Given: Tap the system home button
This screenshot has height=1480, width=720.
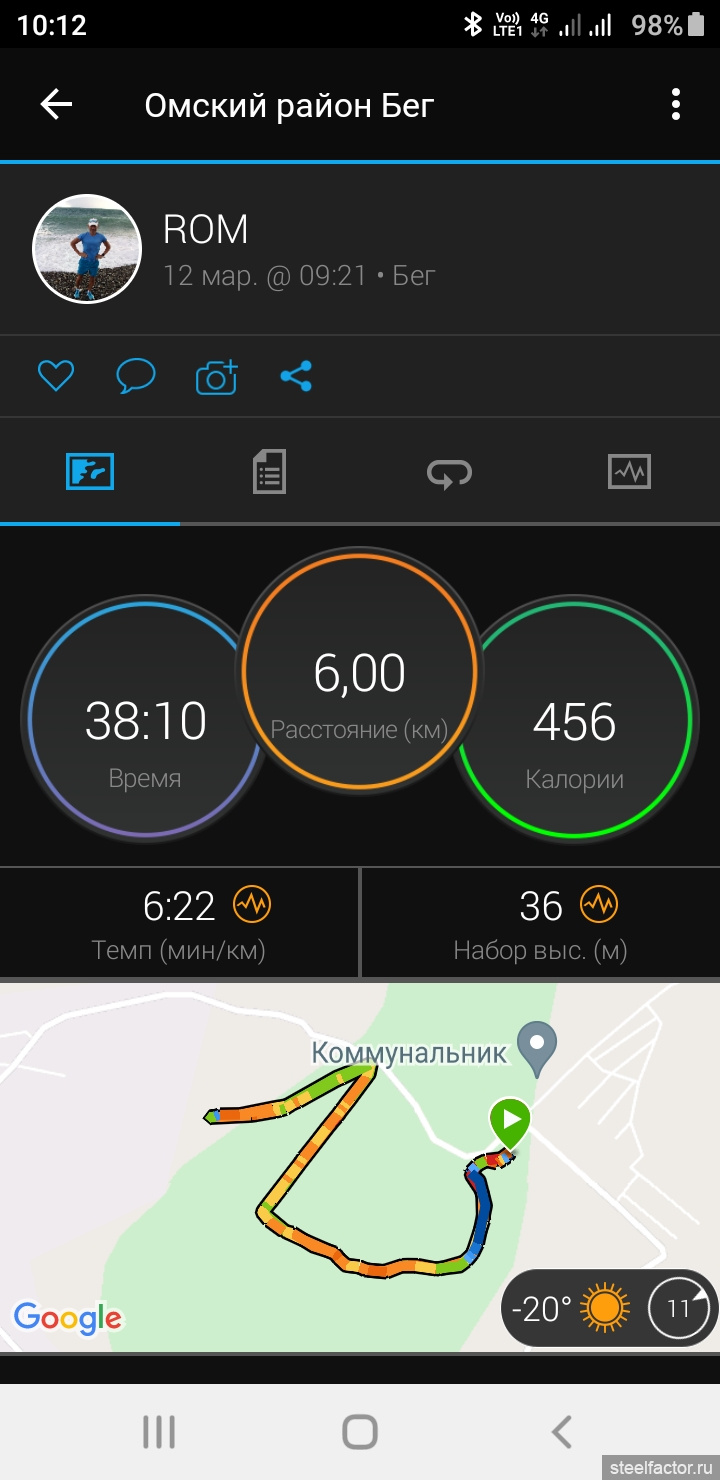Looking at the screenshot, I should pyautogui.click(x=360, y=1432).
